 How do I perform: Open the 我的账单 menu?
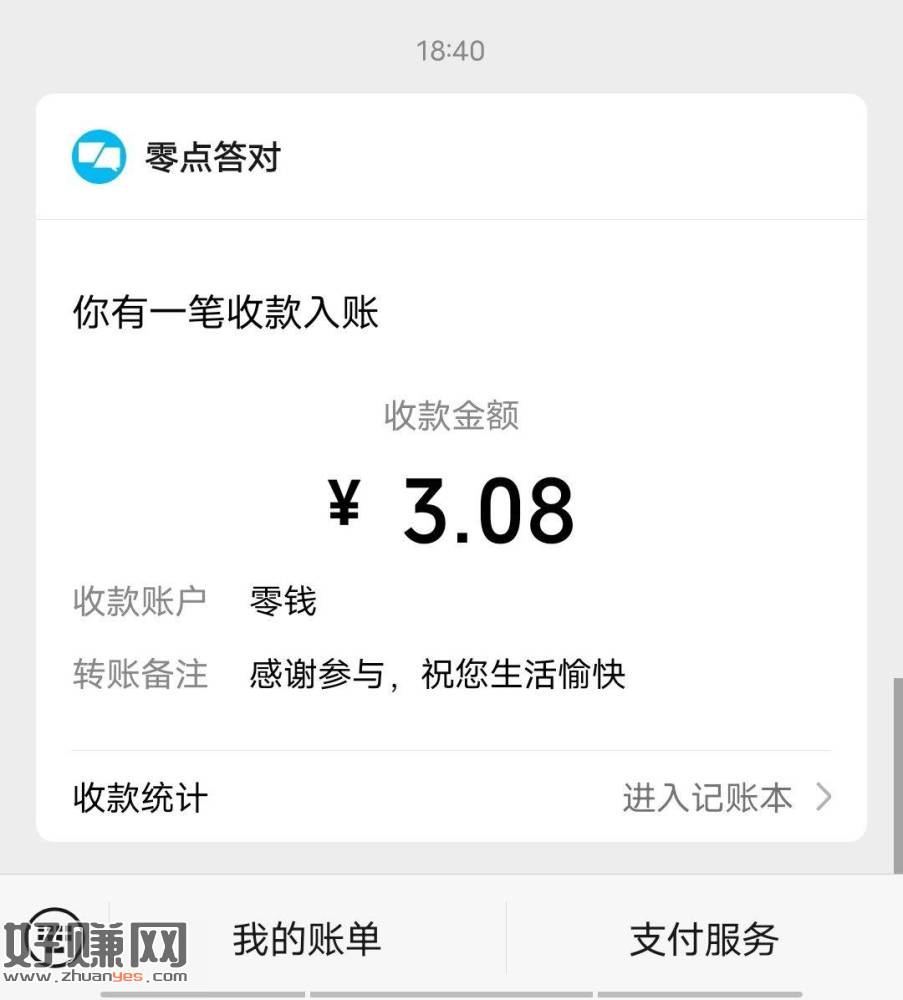point(307,939)
